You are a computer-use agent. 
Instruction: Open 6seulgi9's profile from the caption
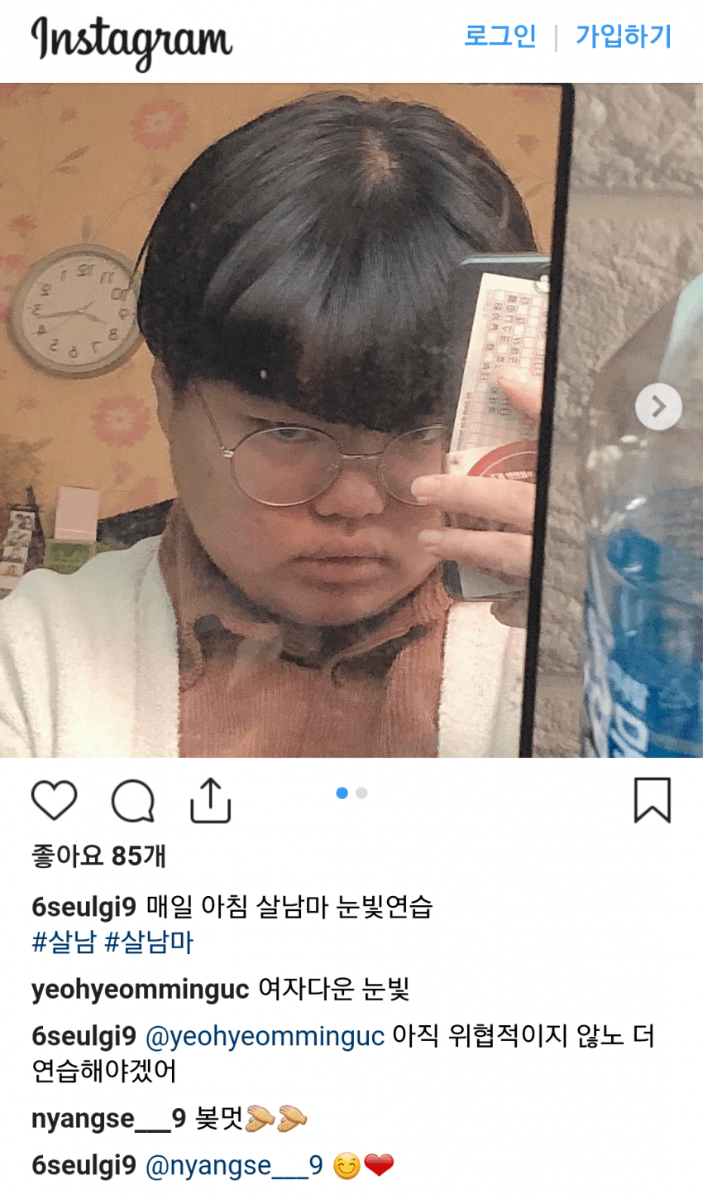click(83, 908)
